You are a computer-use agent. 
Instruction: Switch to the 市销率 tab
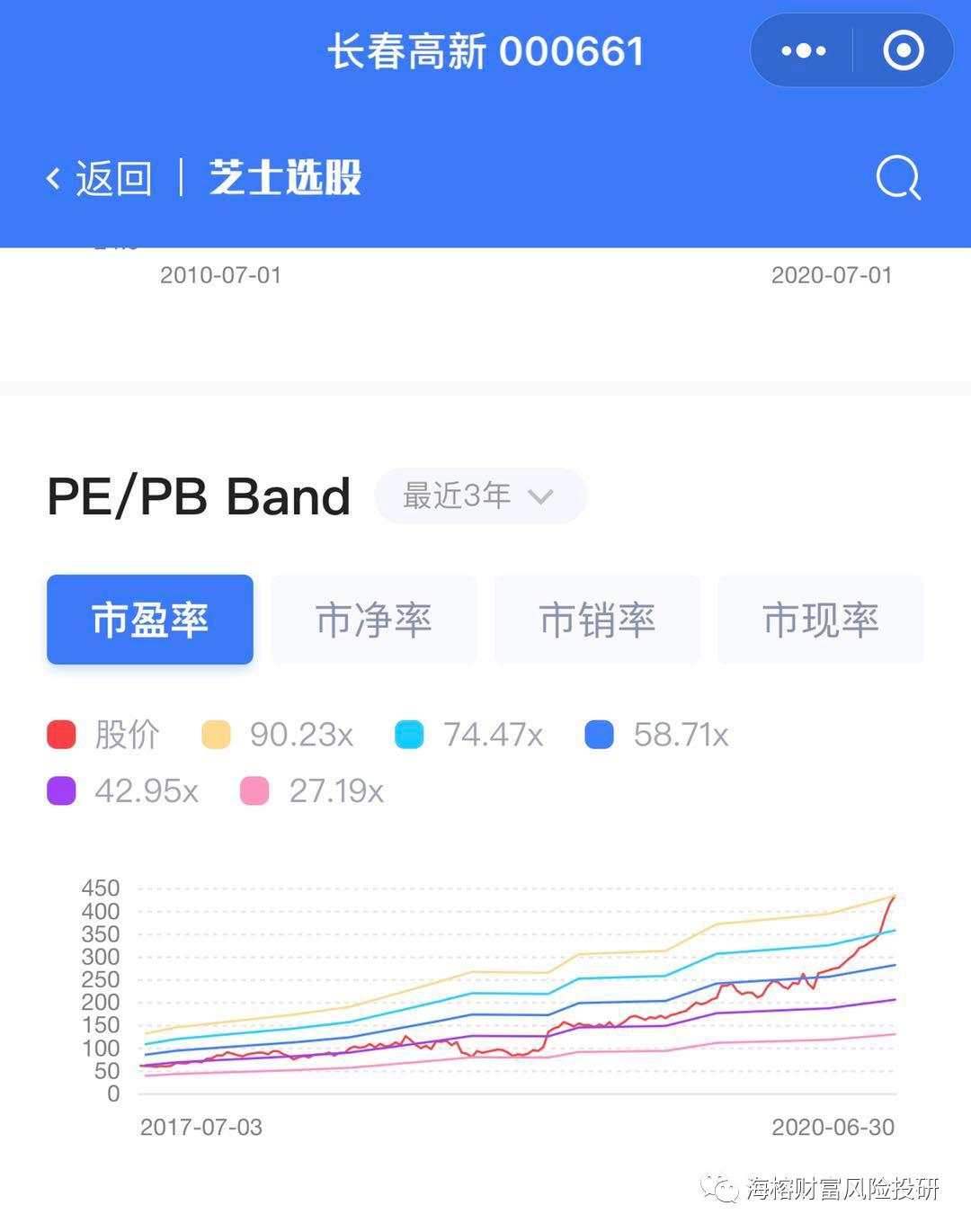(x=597, y=620)
